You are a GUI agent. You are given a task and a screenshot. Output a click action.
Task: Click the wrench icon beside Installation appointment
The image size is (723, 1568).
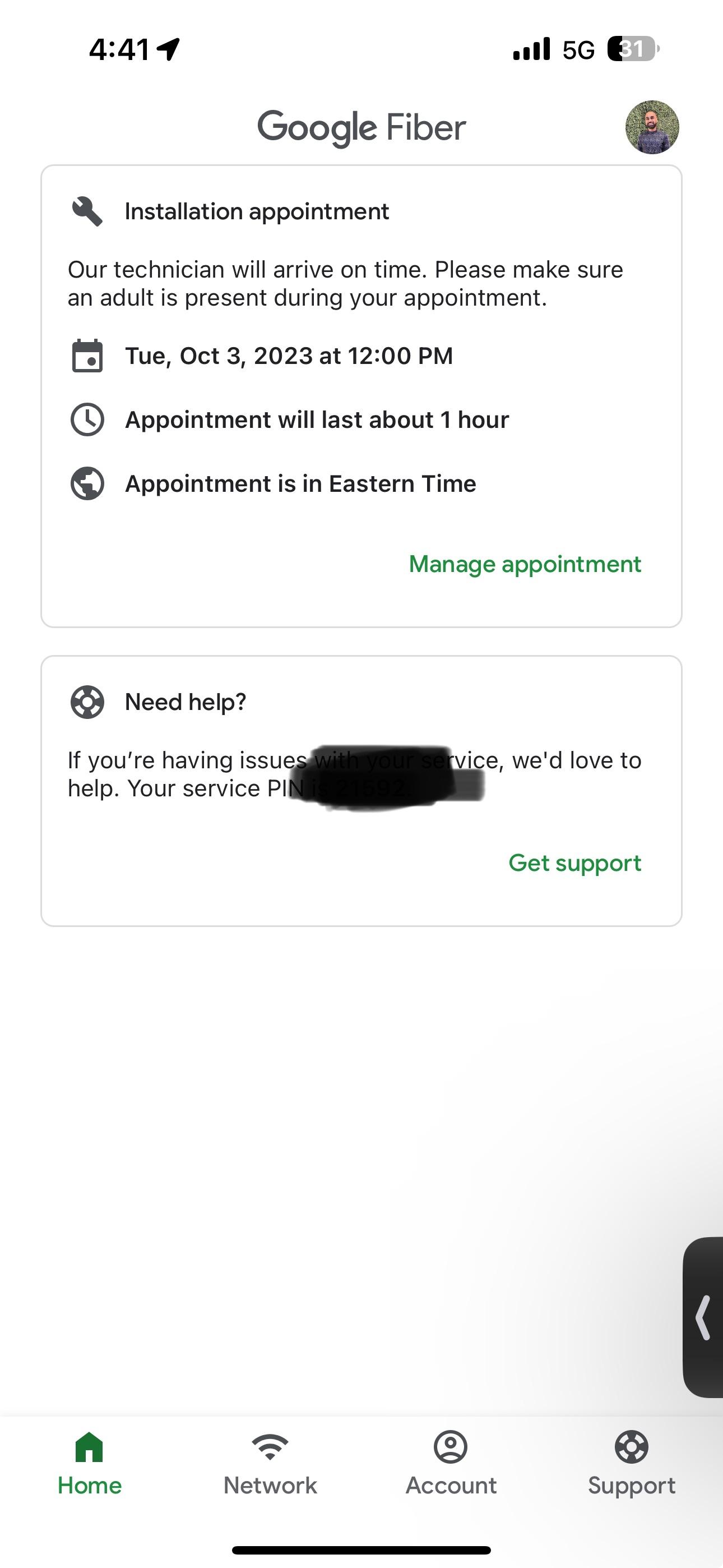click(x=87, y=211)
